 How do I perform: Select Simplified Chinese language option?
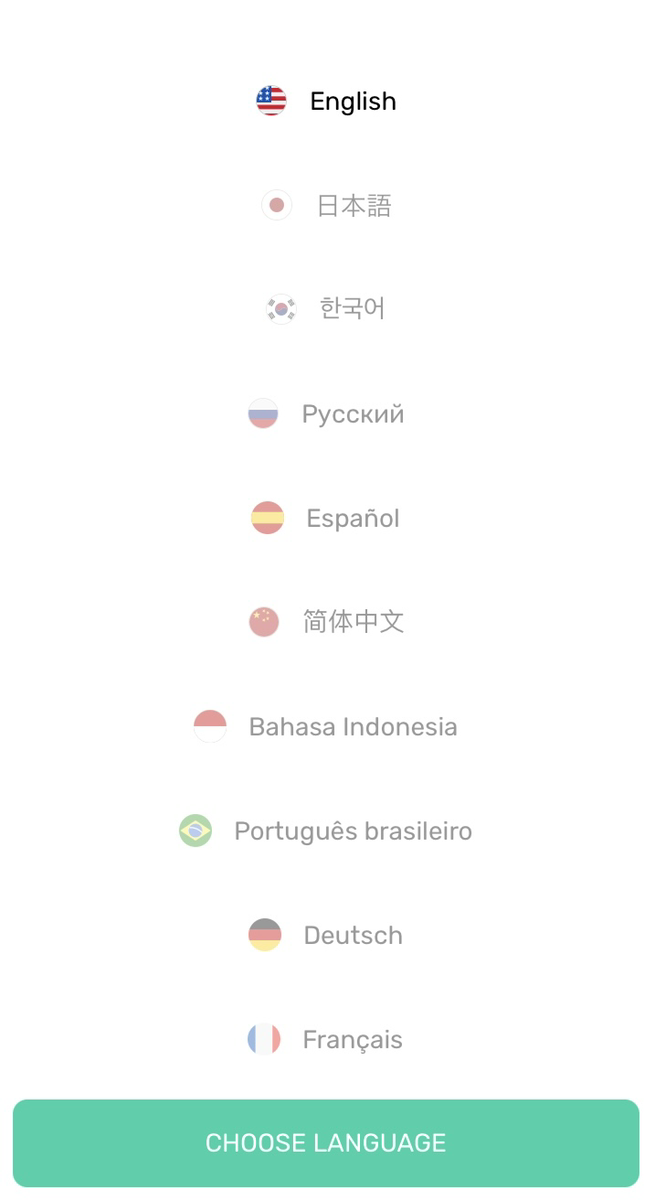(353, 622)
